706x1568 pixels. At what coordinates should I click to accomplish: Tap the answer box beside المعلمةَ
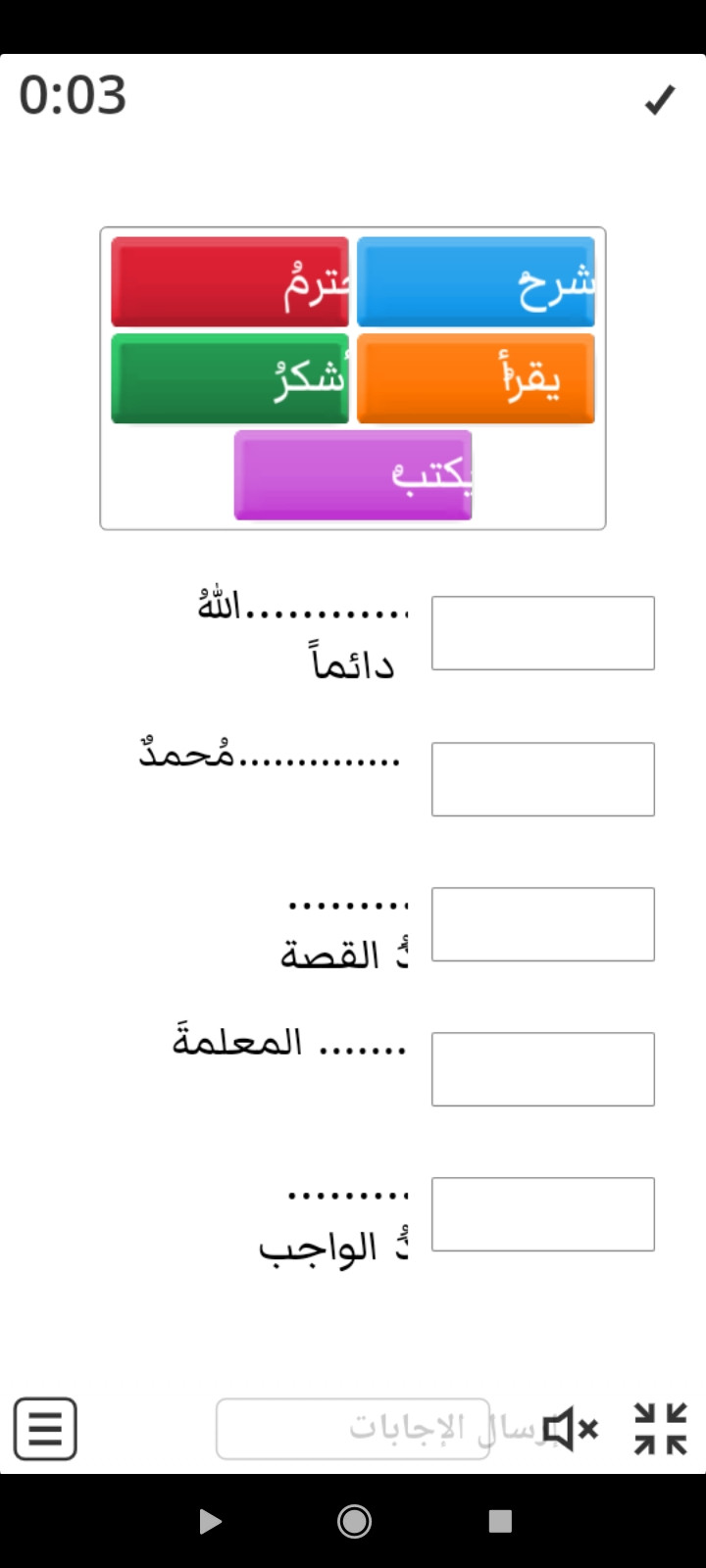click(543, 1069)
